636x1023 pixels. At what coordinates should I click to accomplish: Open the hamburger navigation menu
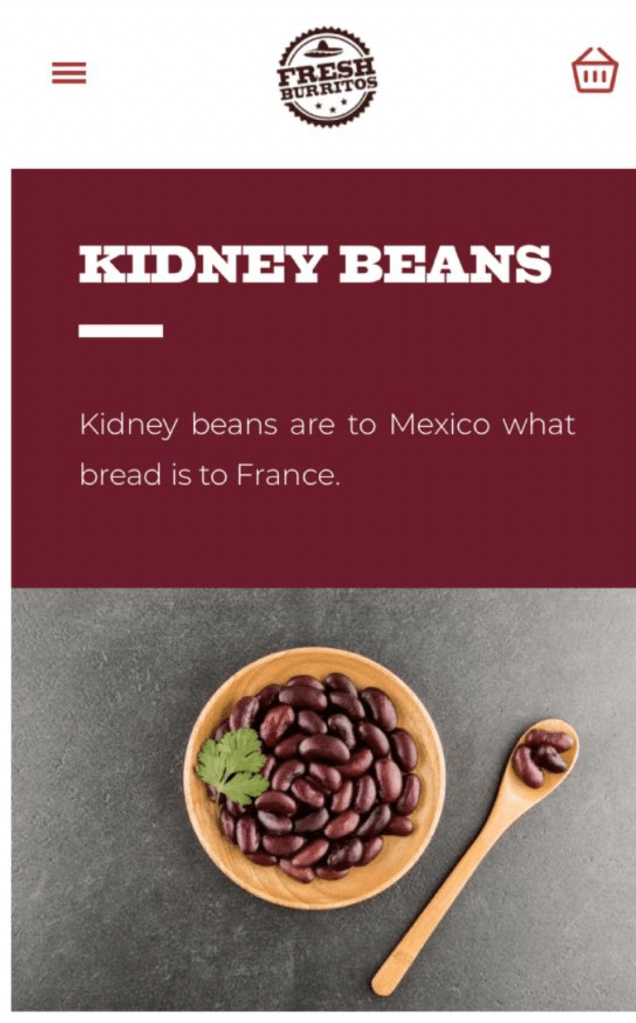69,73
